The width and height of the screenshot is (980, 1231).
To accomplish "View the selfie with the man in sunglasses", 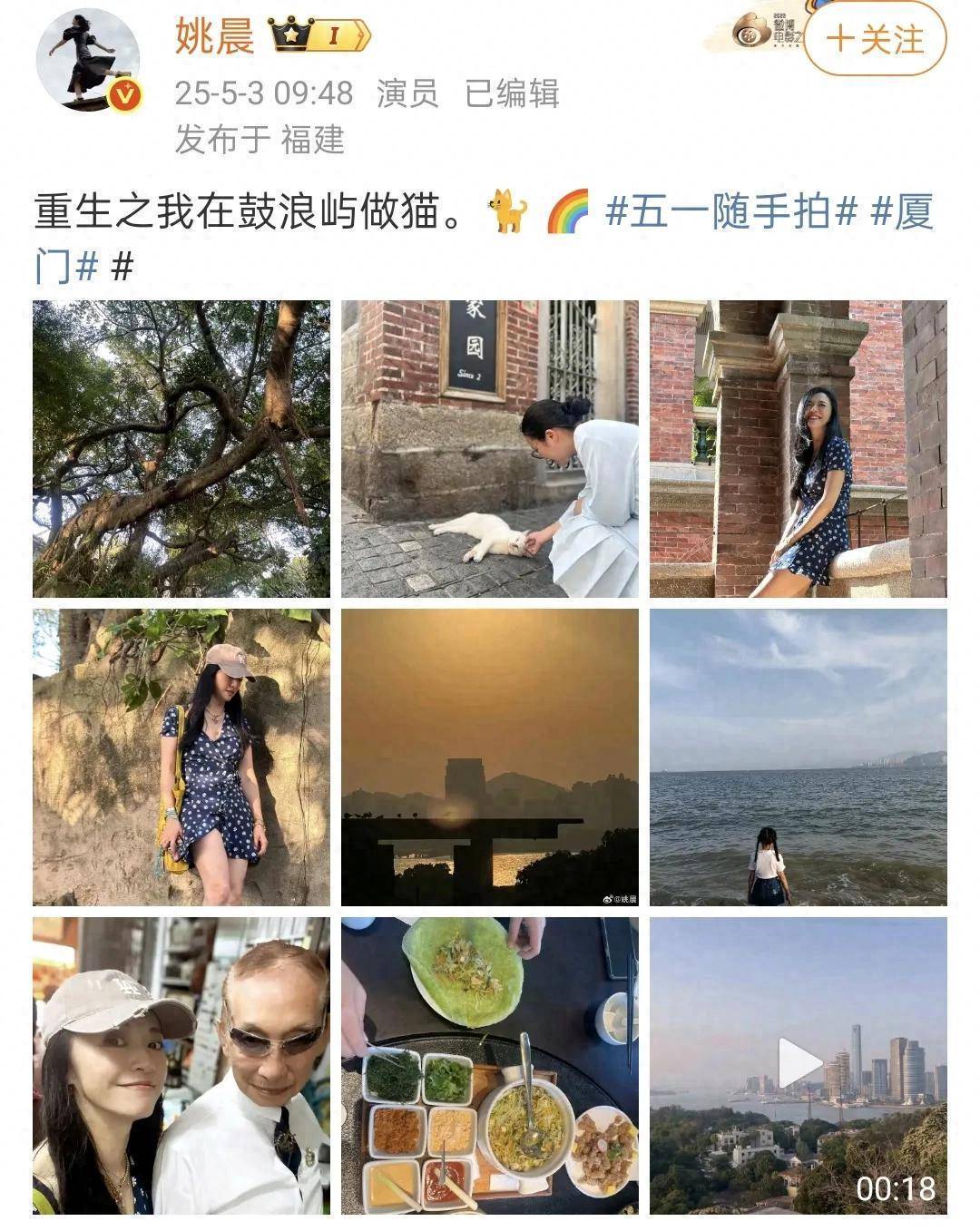I will pos(181,1066).
